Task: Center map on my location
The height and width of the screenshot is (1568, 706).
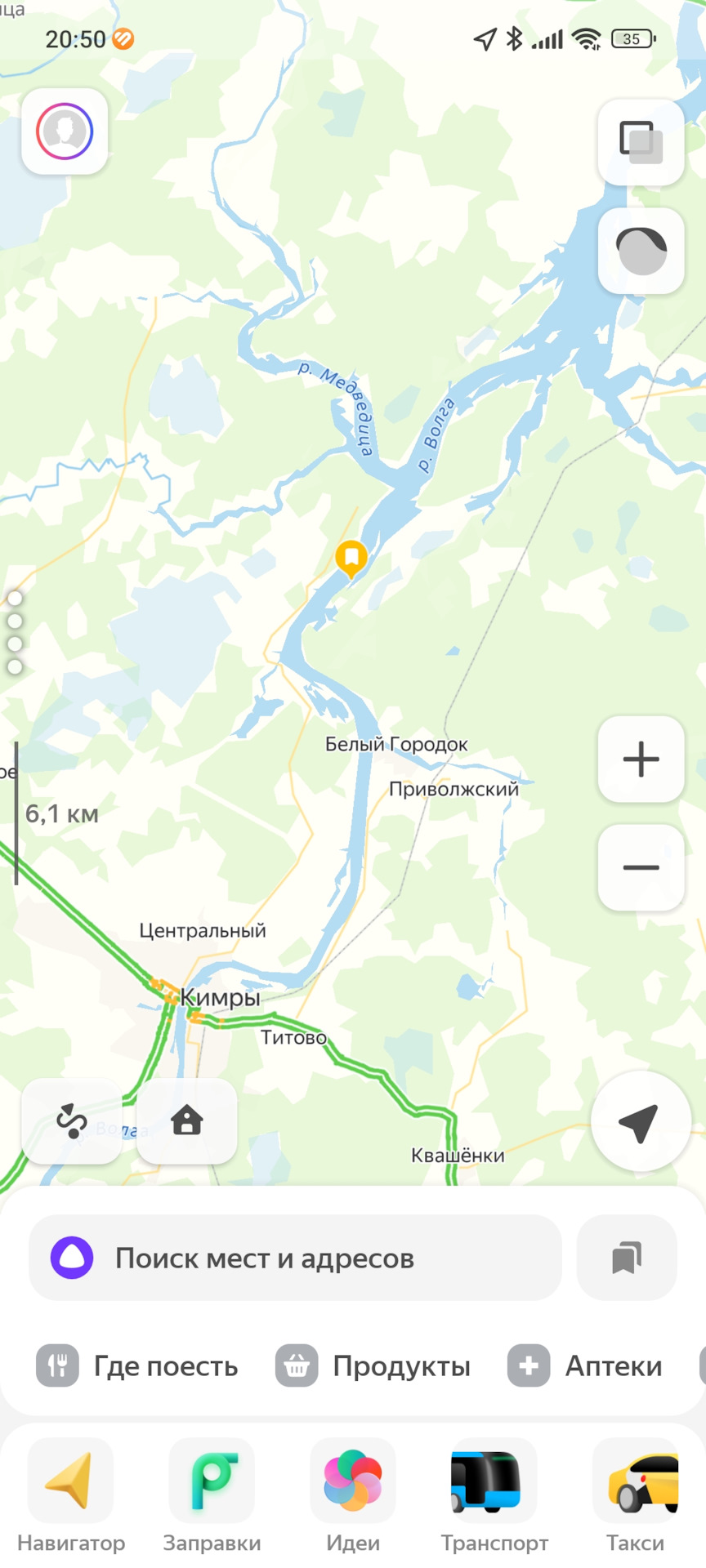Action: (x=641, y=1122)
